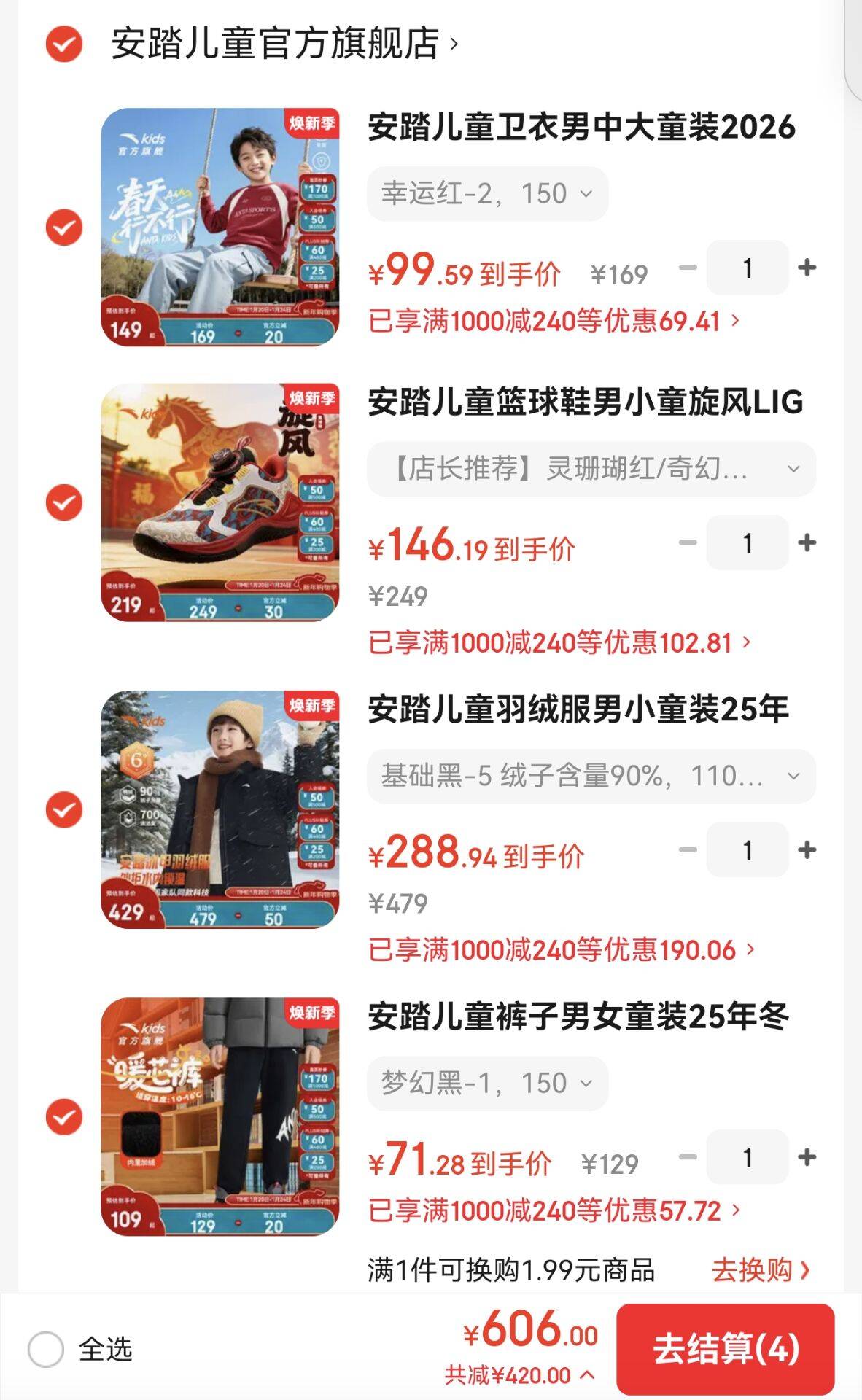Open the 安踏儿童裤子 product image
This screenshot has width=862, height=1400.
220,1117
